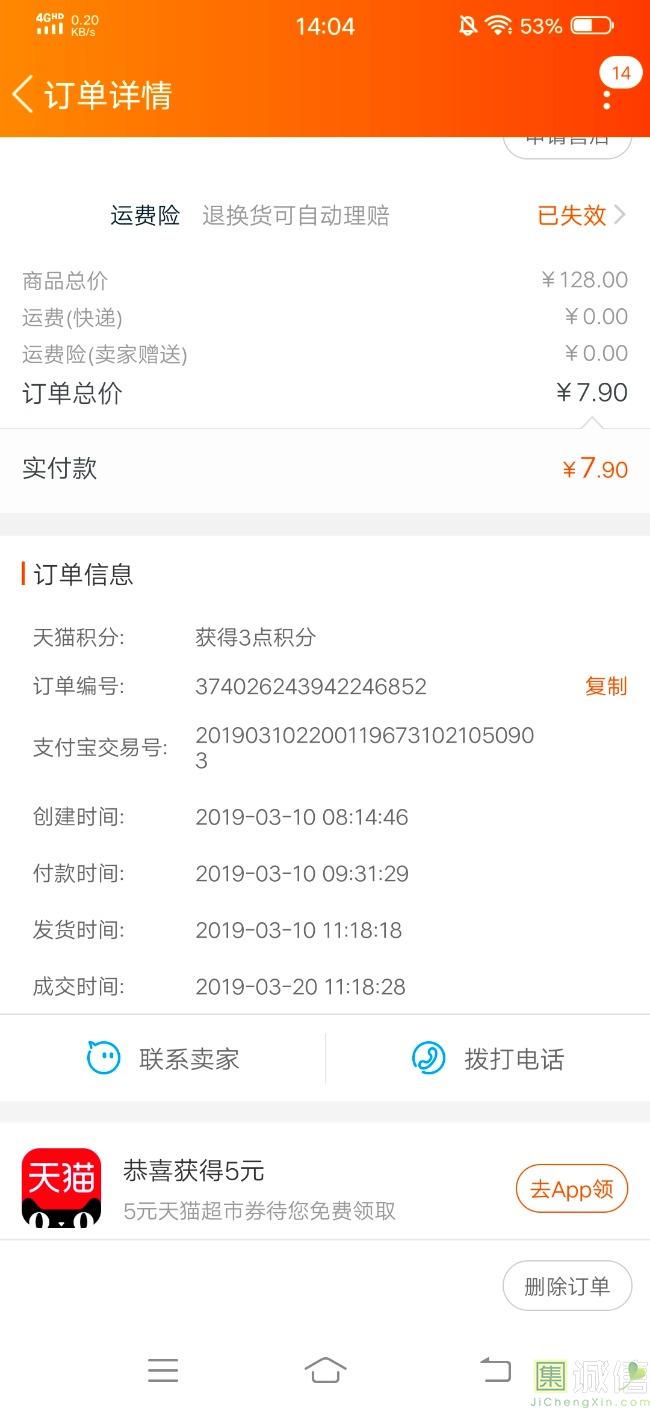Open the three-dot overflow menu
Screen dimensions: 650x1408
point(606,98)
